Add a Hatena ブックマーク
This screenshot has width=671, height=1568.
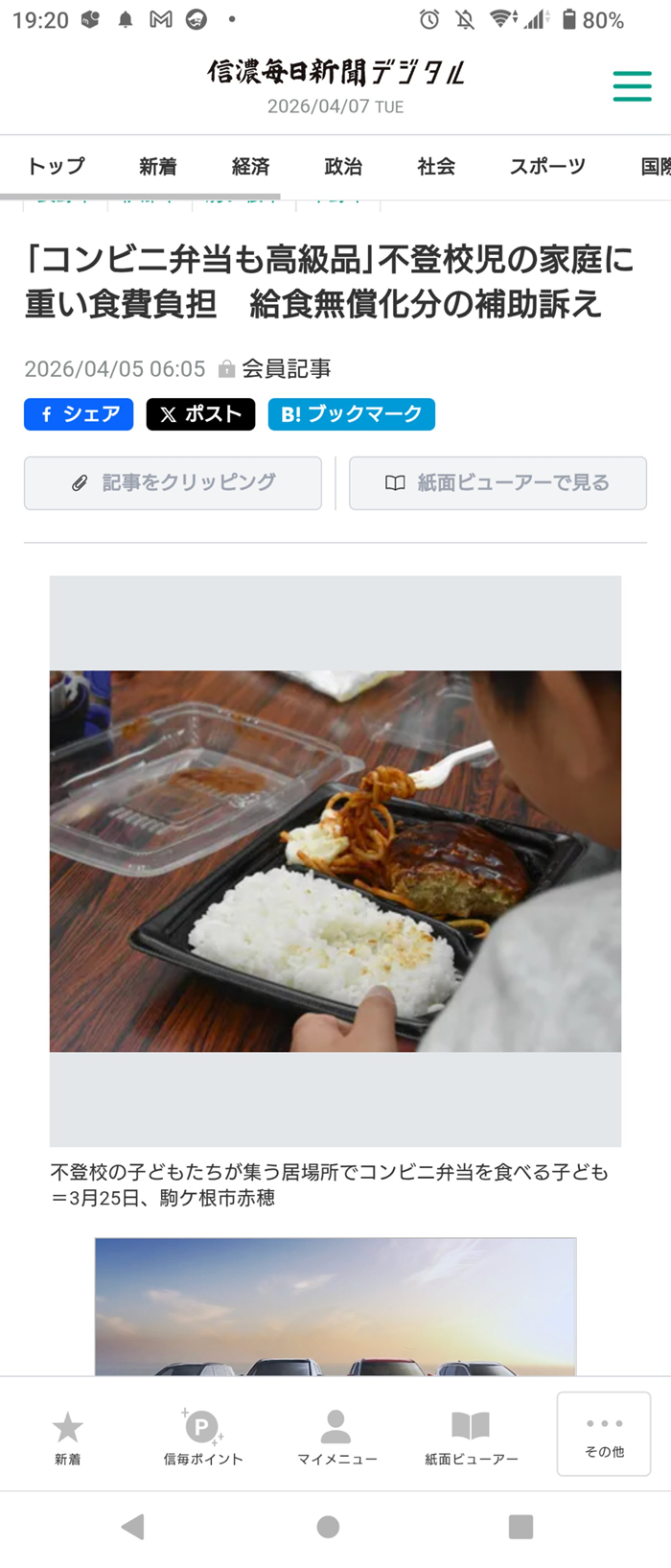pyautogui.click(x=351, y=414)
